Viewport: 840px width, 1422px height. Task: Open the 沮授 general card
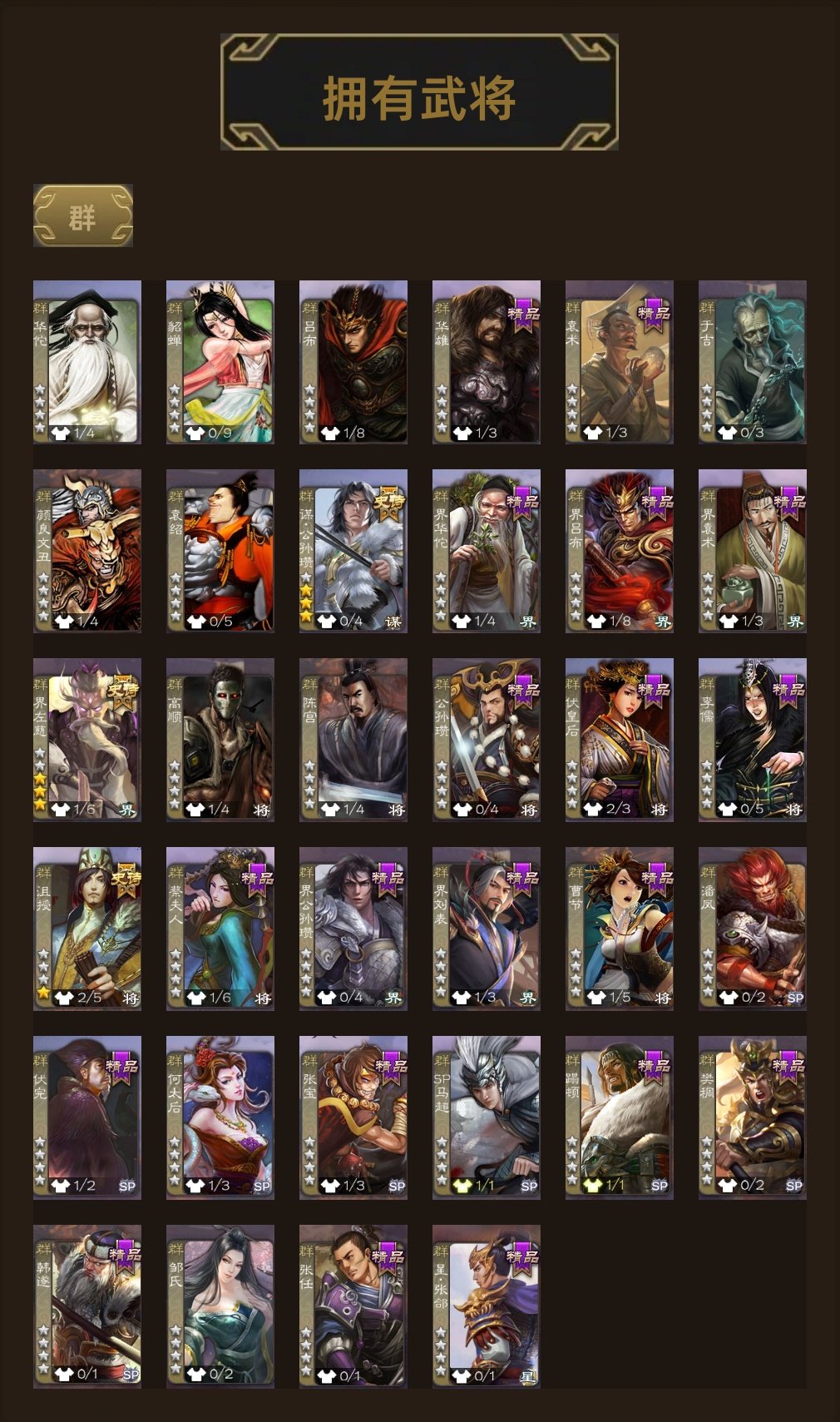[87, 929]
